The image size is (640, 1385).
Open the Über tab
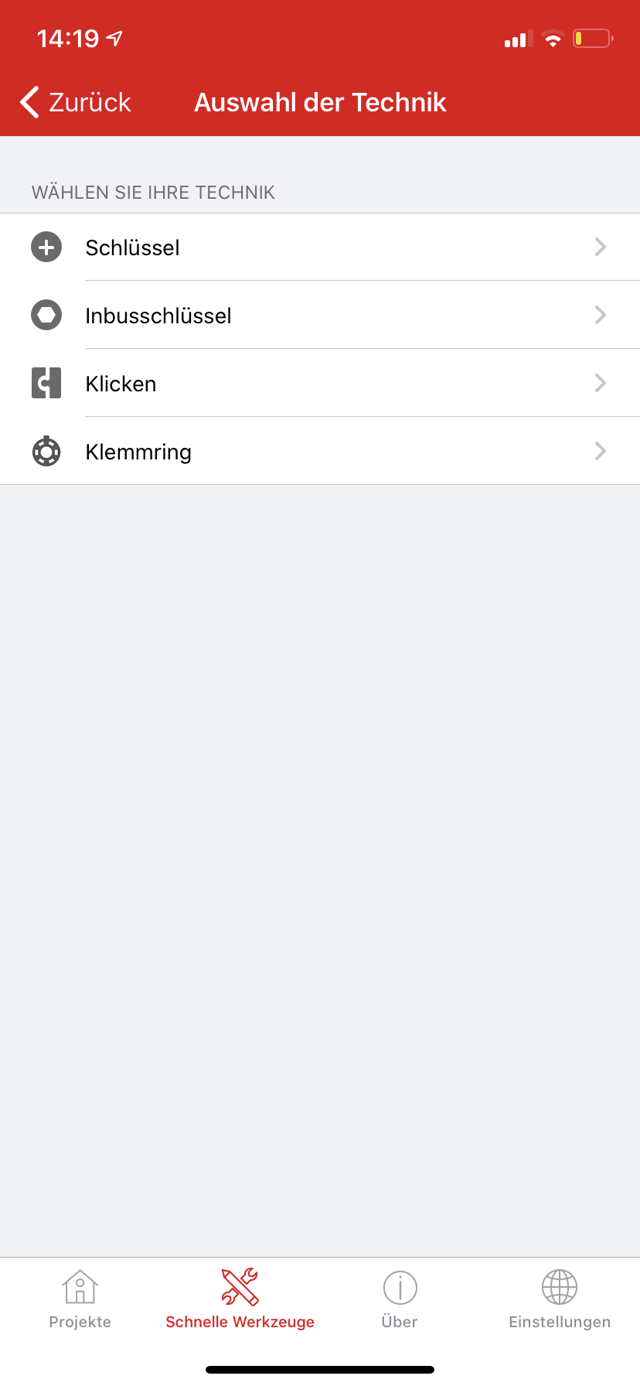pos(400,1299)
